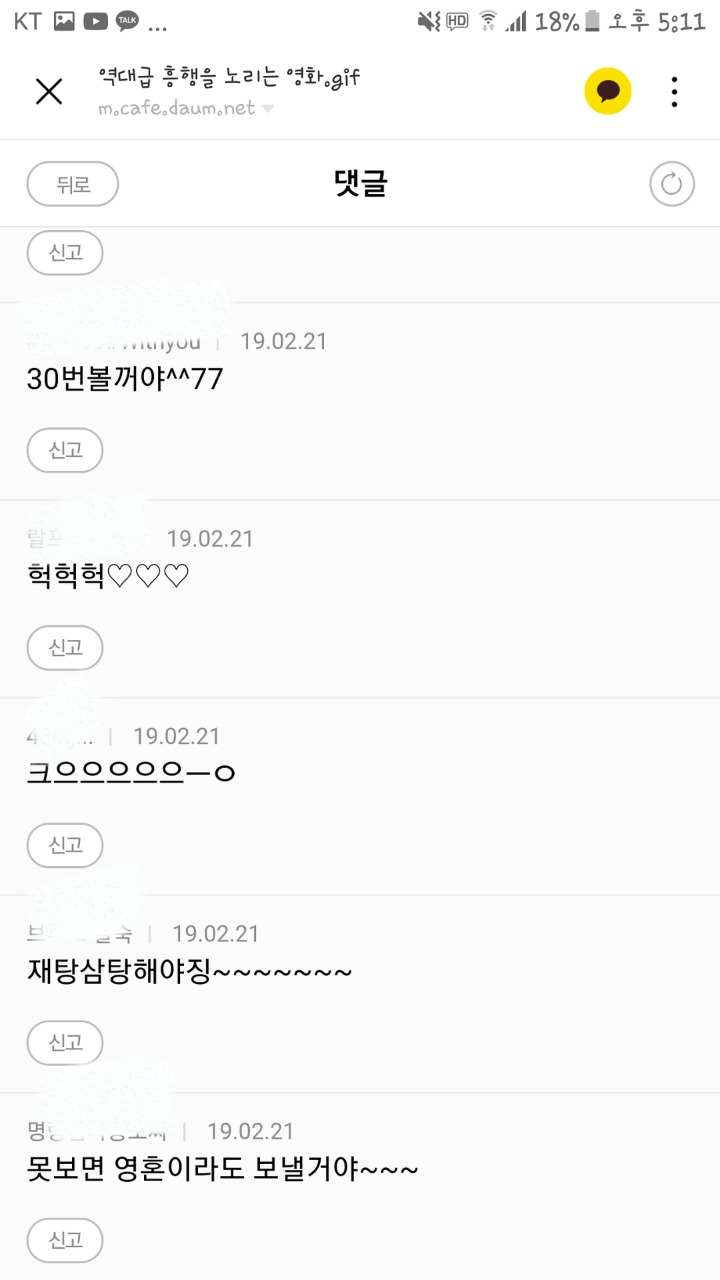Report the comment 못보면 영혼이라도 보낼거야
Screen dimensions: 720x1280
(x=65, y=1240)
